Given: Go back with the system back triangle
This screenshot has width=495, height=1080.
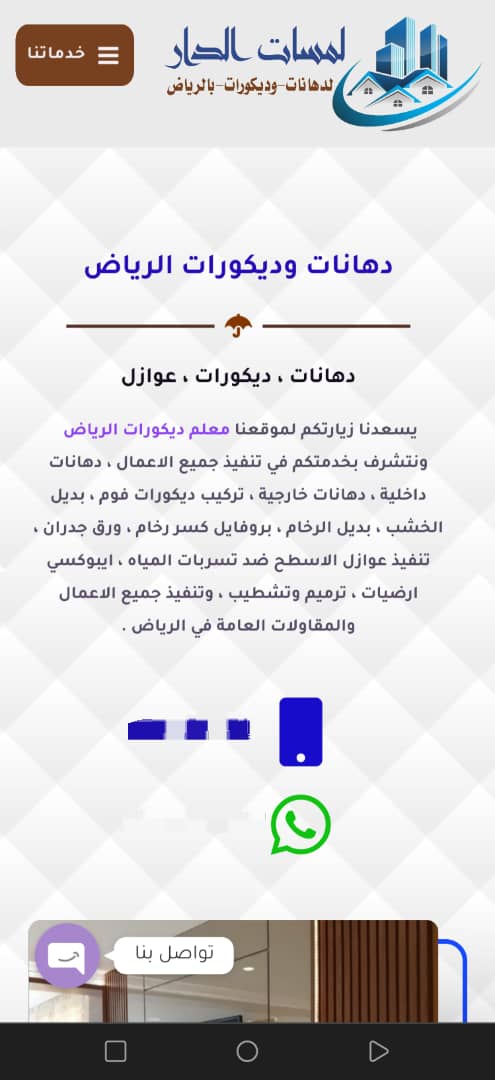Looking at the screenshot, I should pos(378,1051).
